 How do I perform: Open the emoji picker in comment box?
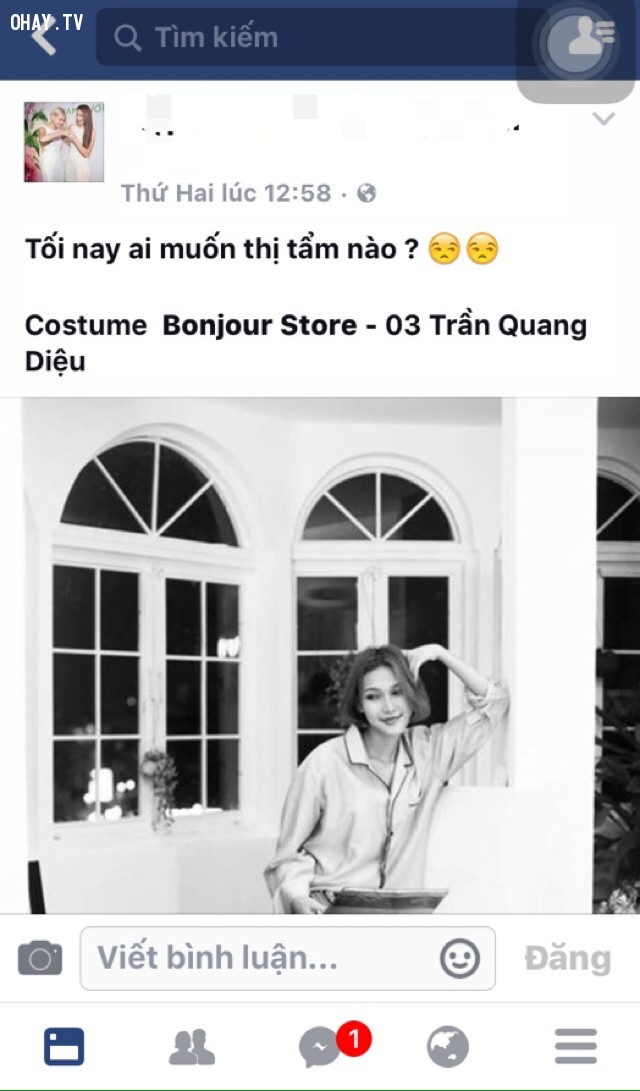pos(459,958)
